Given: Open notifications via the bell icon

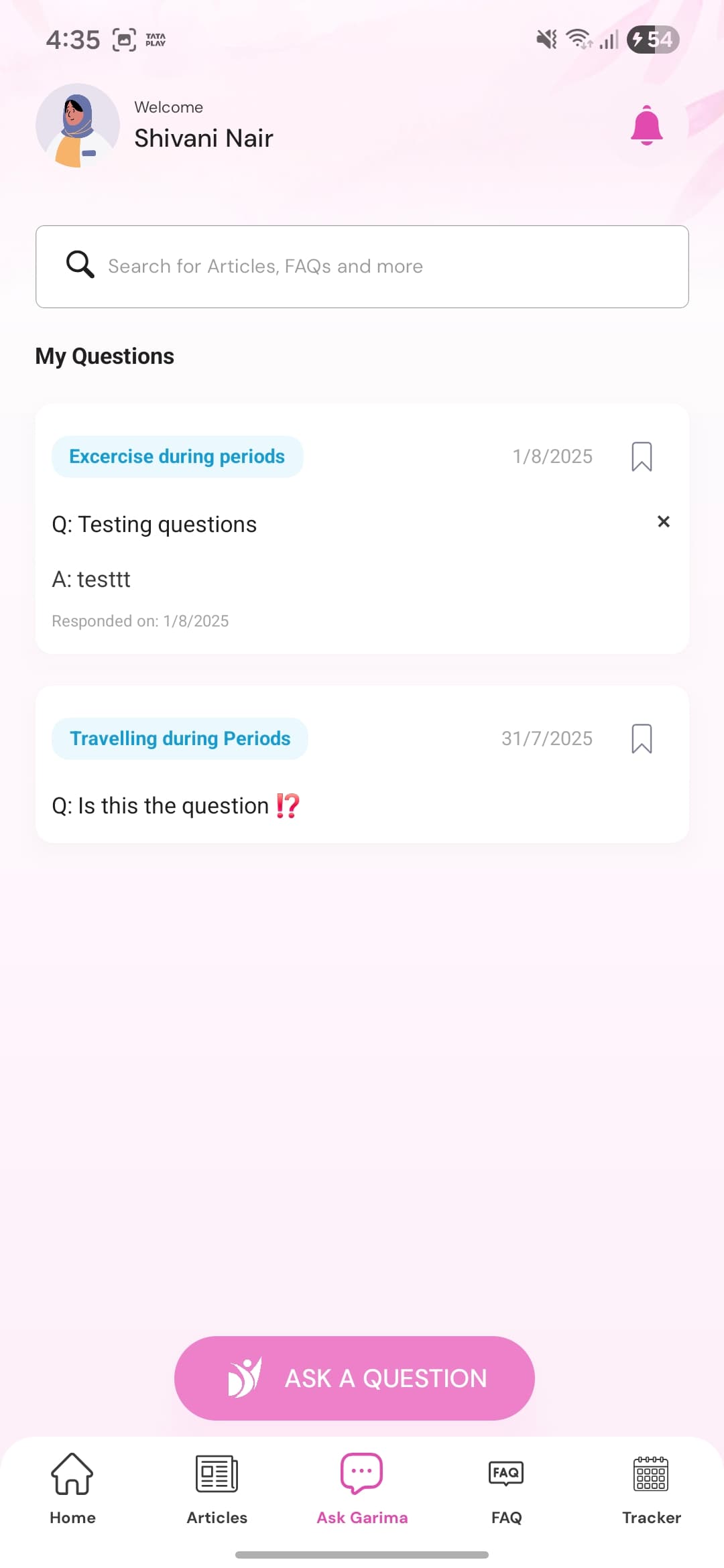Looking at the screenshot, I should click(x=646, y=127).
